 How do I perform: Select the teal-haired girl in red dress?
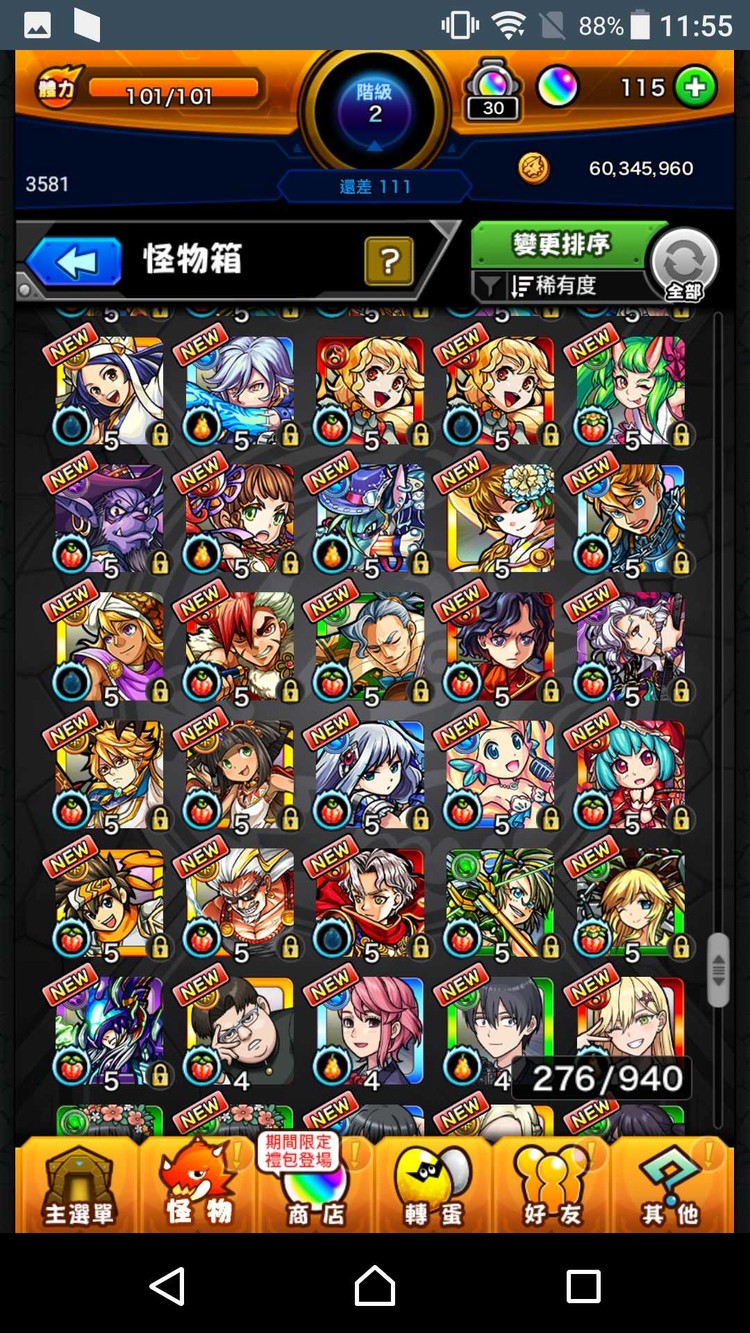631,775
